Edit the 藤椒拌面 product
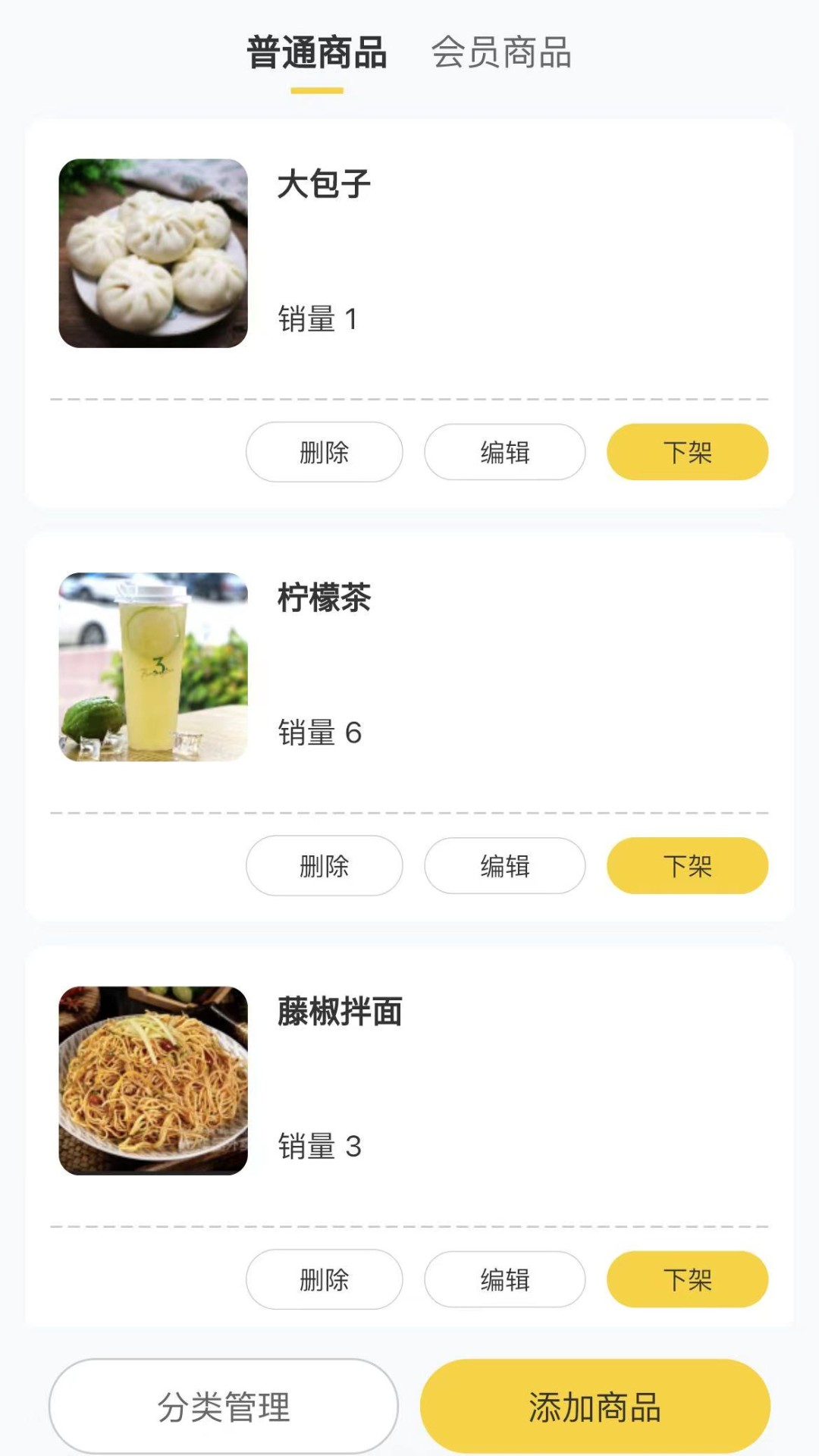Viewport: 819px width, 1456px height. [x=504, y=1279]
